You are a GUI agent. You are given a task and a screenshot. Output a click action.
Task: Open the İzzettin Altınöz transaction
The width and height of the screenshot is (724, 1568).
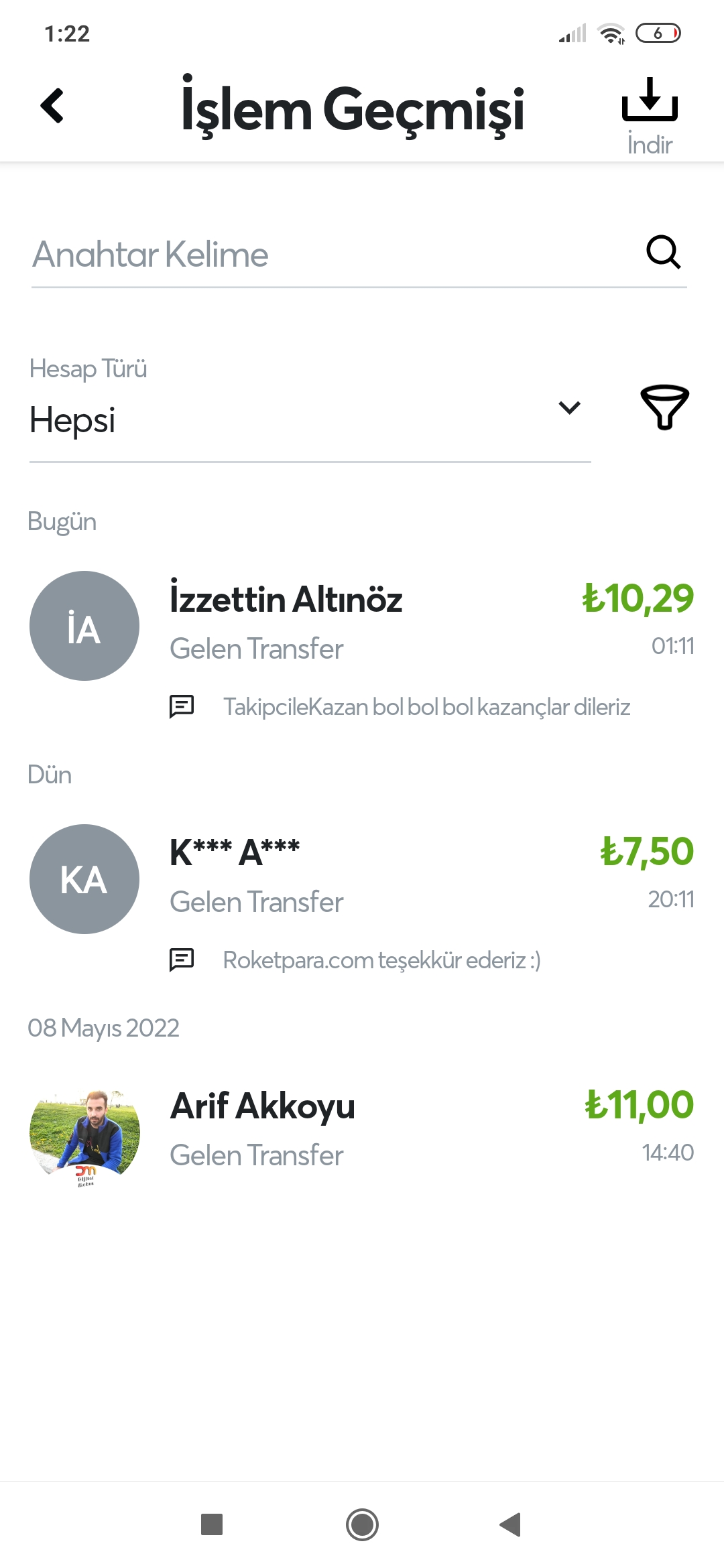(362, 645)
